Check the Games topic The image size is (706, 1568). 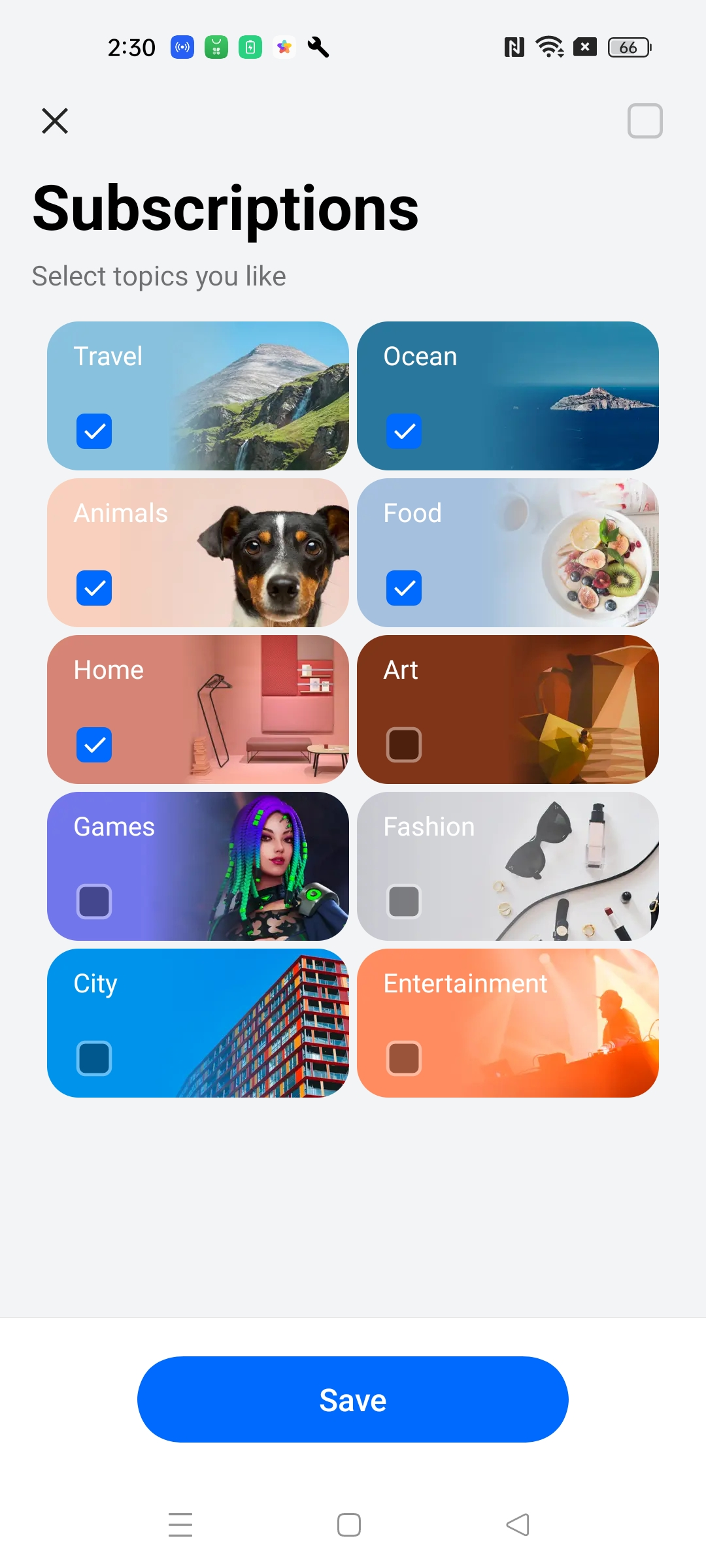click(94, 902)
